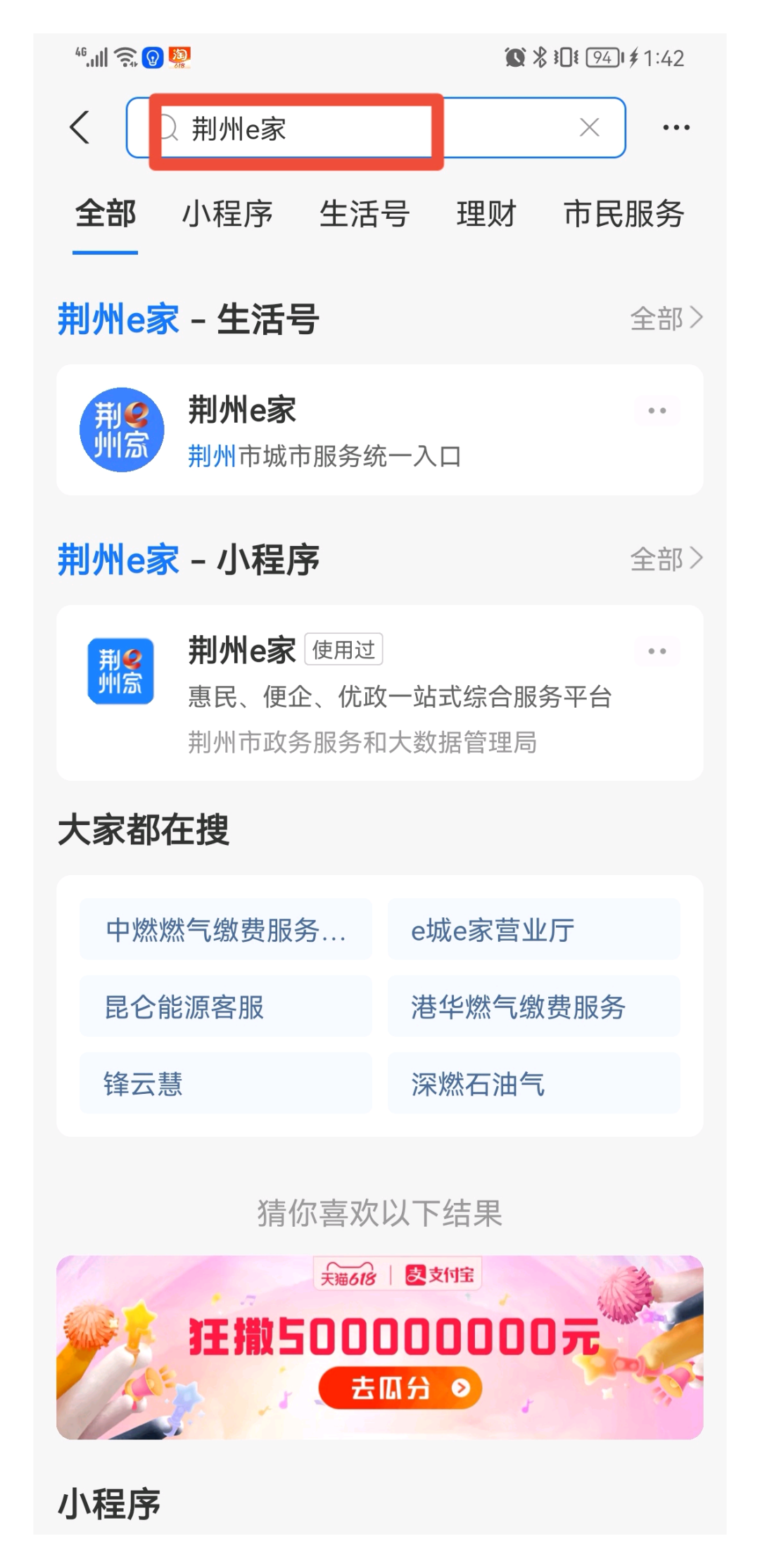The height and width of the screenshot is (1568, 760).
Task: Search for e城e家营业厅
Action: click(533, 930)
